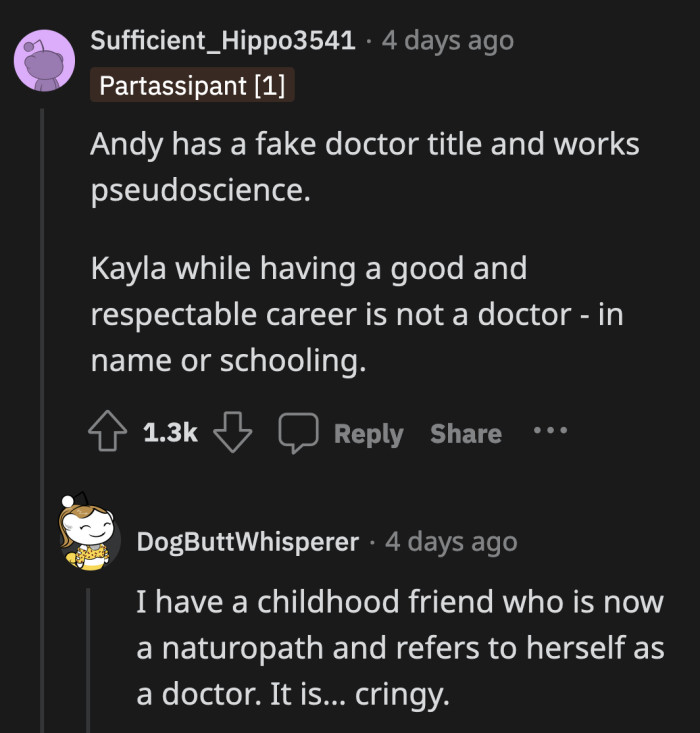Viewport: 700px width, 733px height.
Task: Open Sufficient_Hippo3541's profile
Action: [x=222, y=41]
